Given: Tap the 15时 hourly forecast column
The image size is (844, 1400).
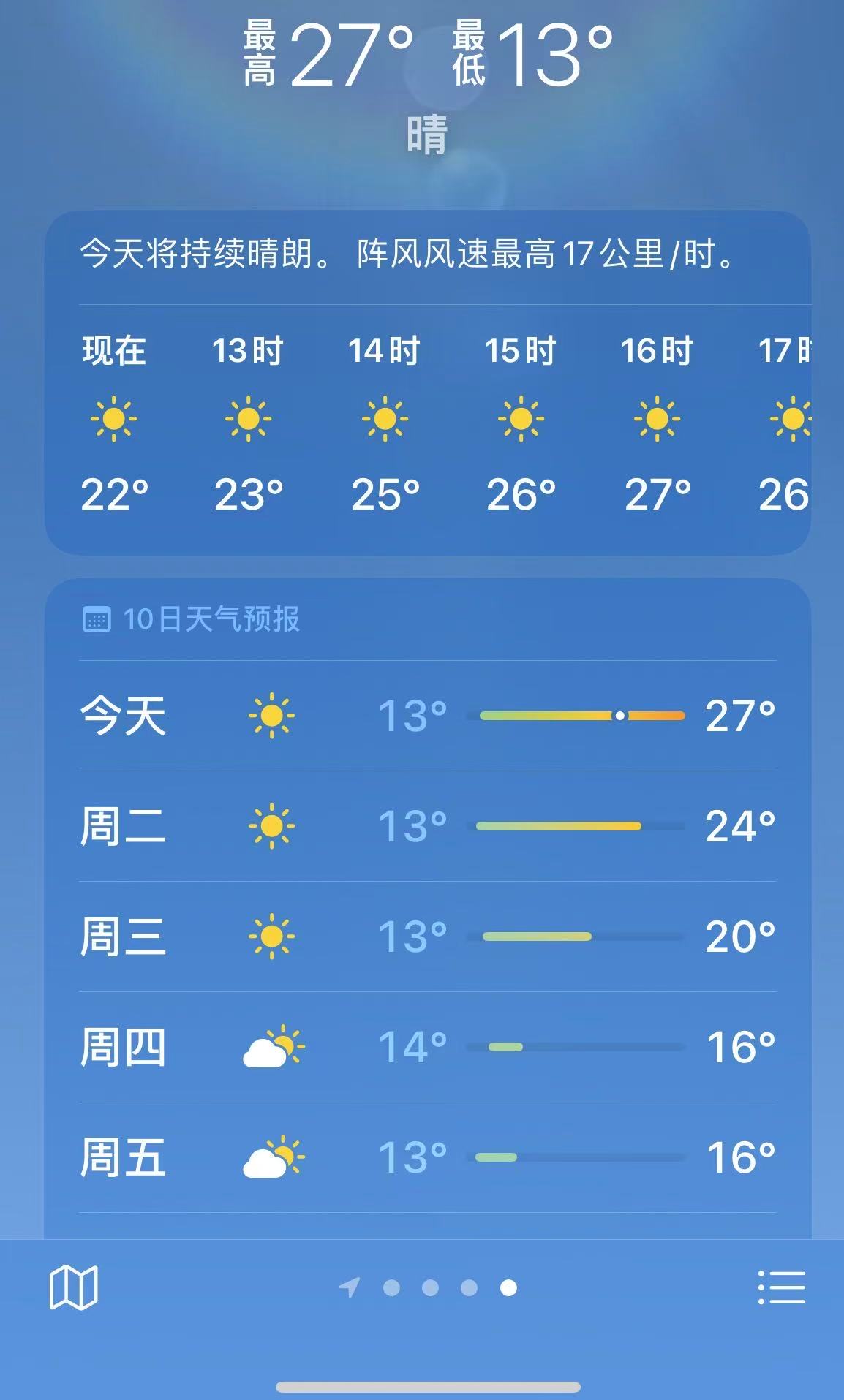Looking at the screenshot, I should [x=521, y=420].
